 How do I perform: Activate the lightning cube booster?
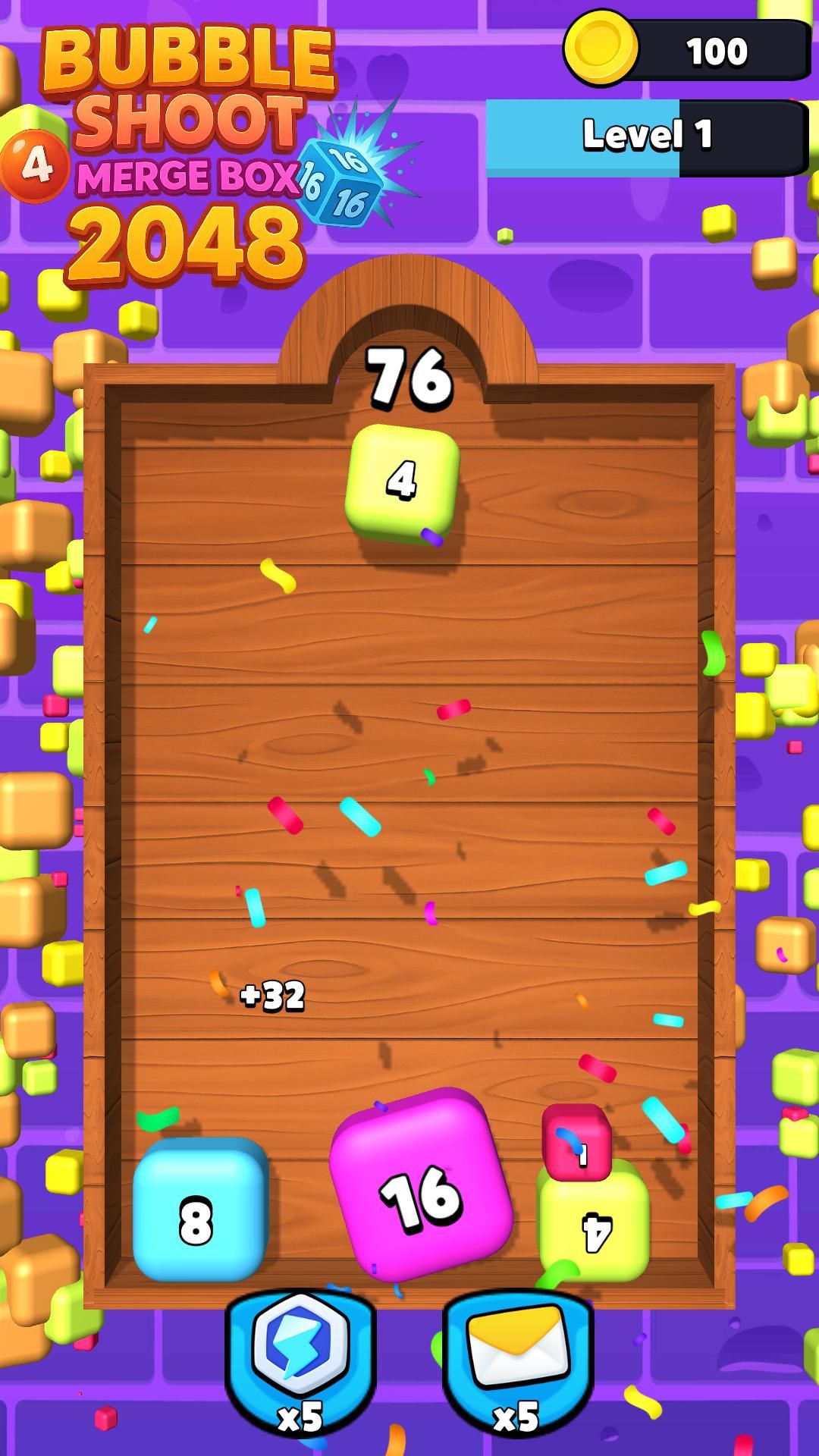point(301,1359)
